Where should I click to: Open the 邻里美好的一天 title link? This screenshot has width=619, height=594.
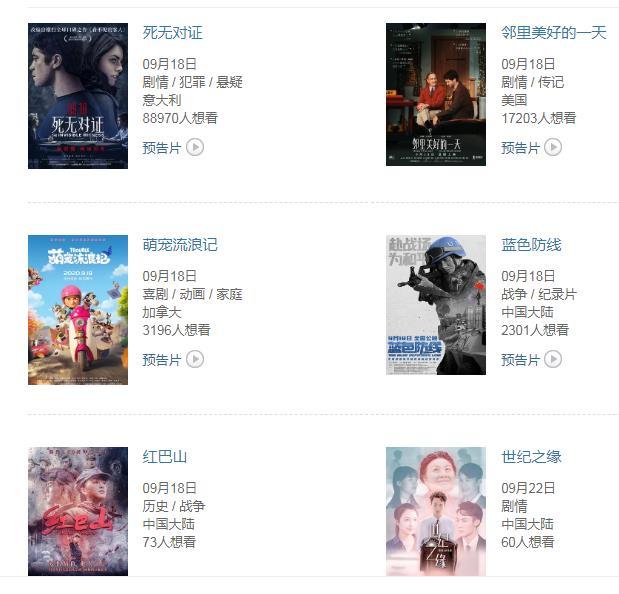(x=553, y=33)
